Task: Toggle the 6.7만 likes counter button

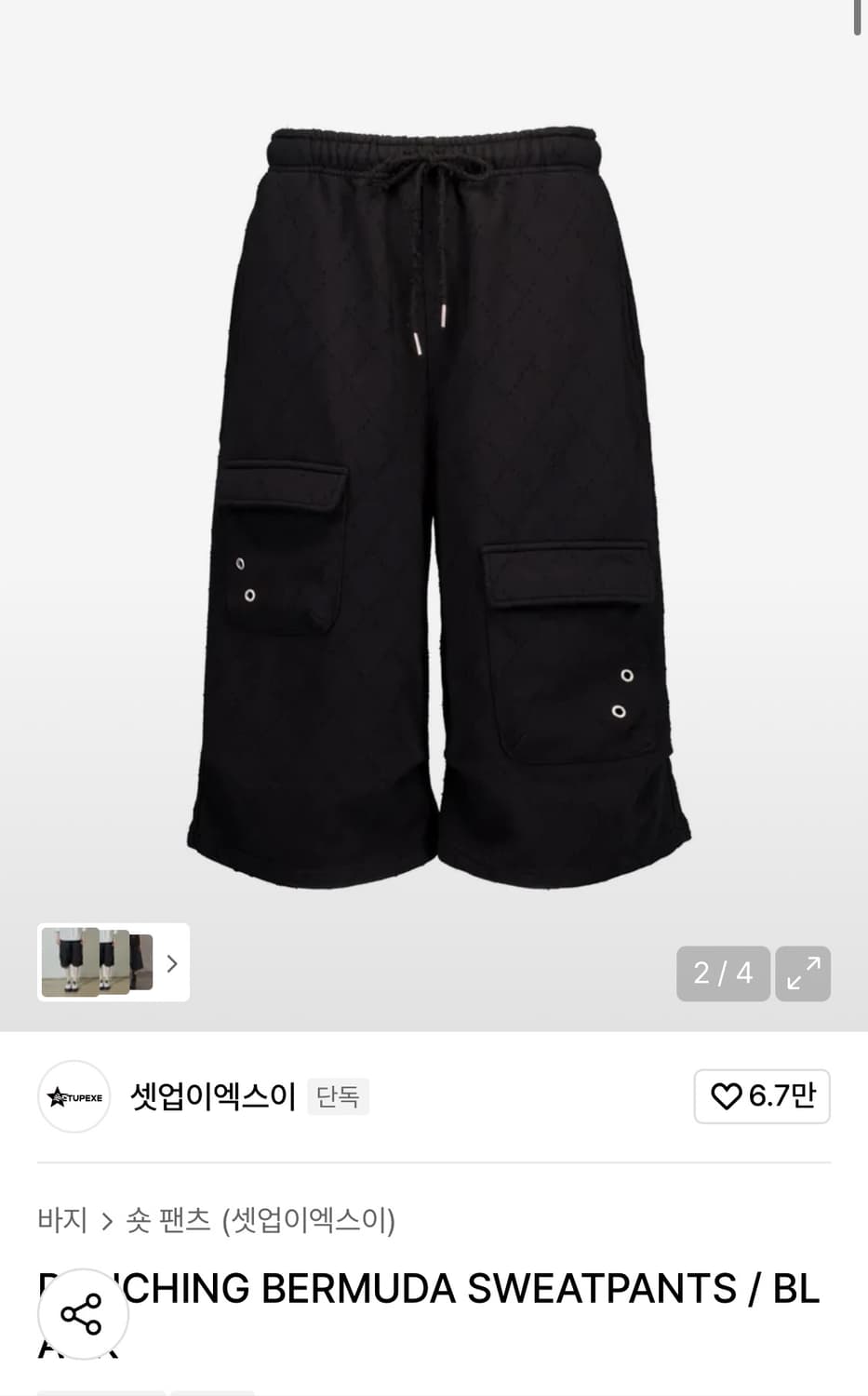Action: tap(761, 1096)
